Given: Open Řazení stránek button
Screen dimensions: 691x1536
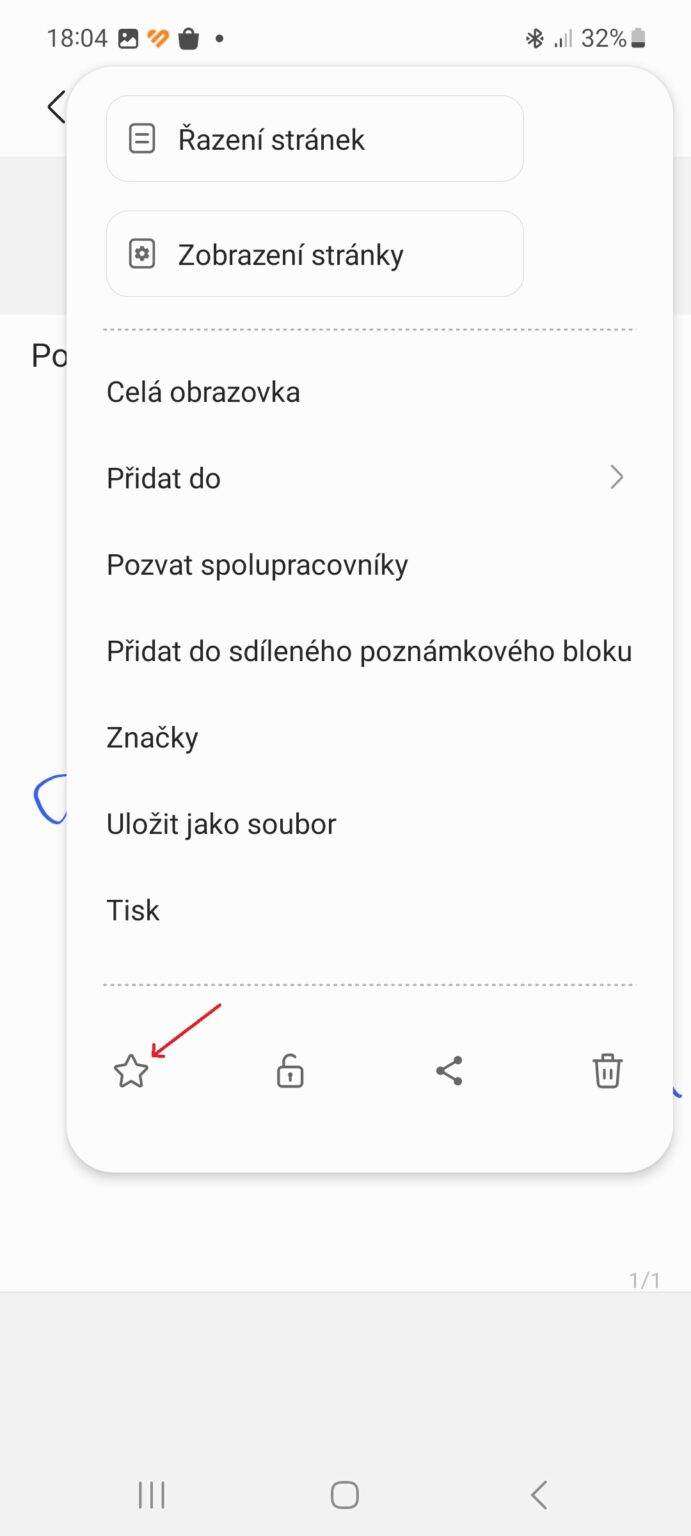Looking at the screenshot, I should click(314, 139).
